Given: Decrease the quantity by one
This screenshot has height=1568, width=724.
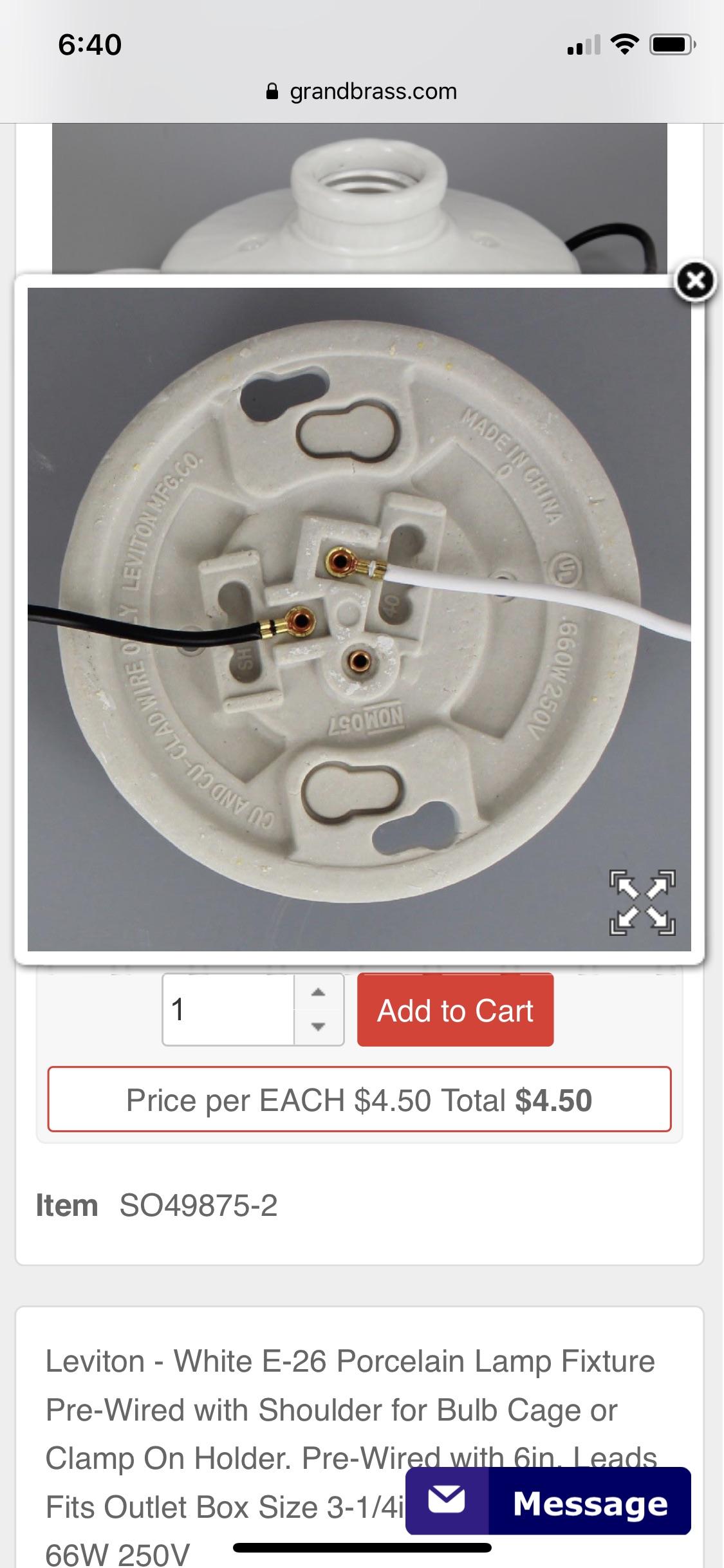Looking at the screenshot, I should click(x=318, y=1027).
